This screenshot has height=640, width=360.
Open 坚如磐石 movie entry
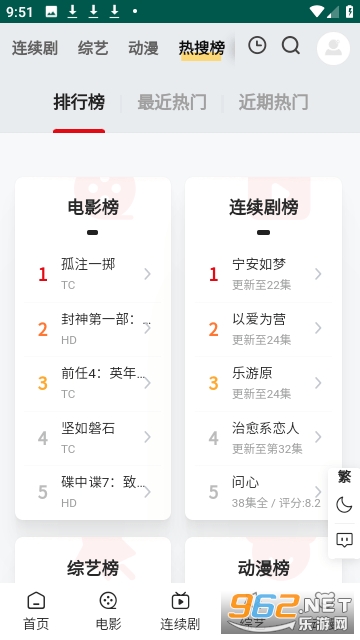tap(93, 438)
